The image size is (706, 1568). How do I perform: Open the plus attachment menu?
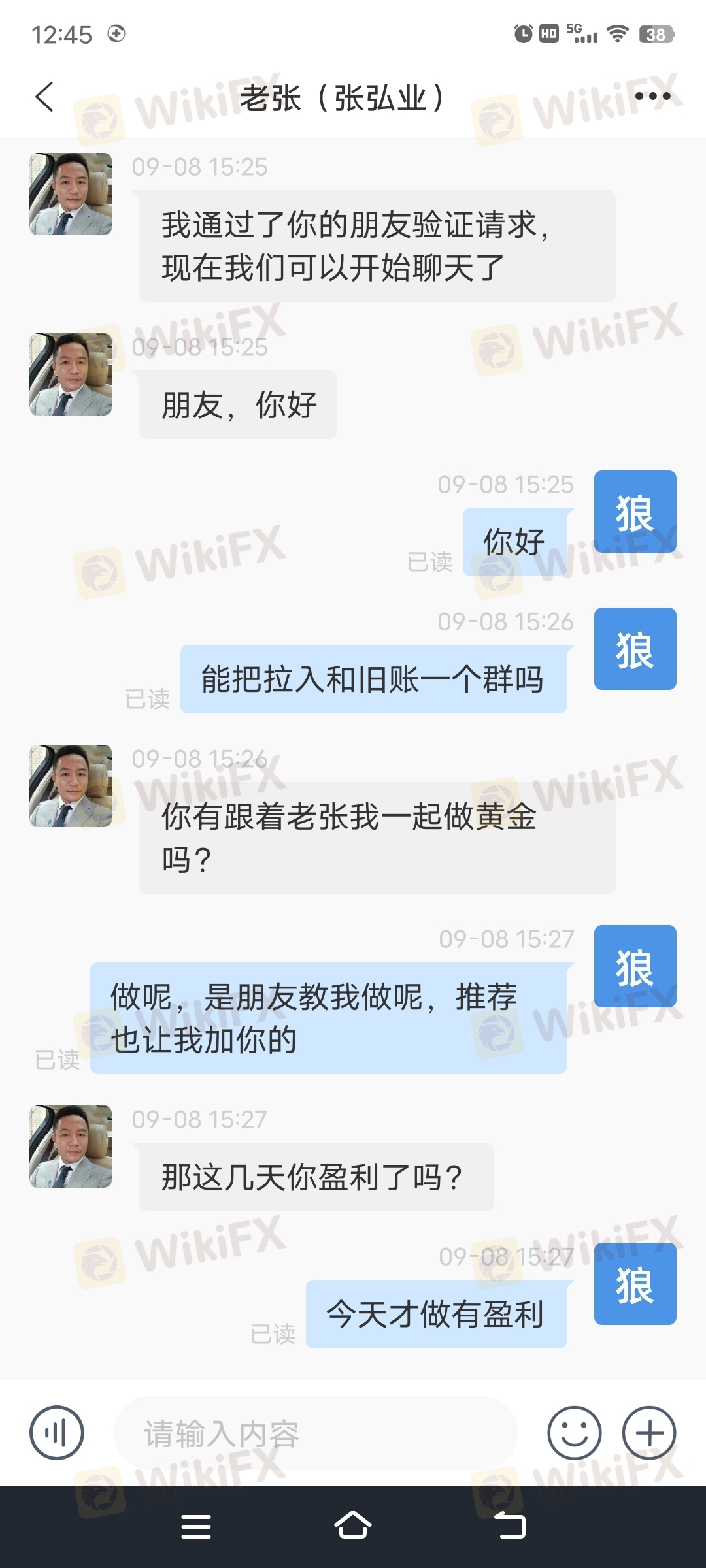(648, 1433)
